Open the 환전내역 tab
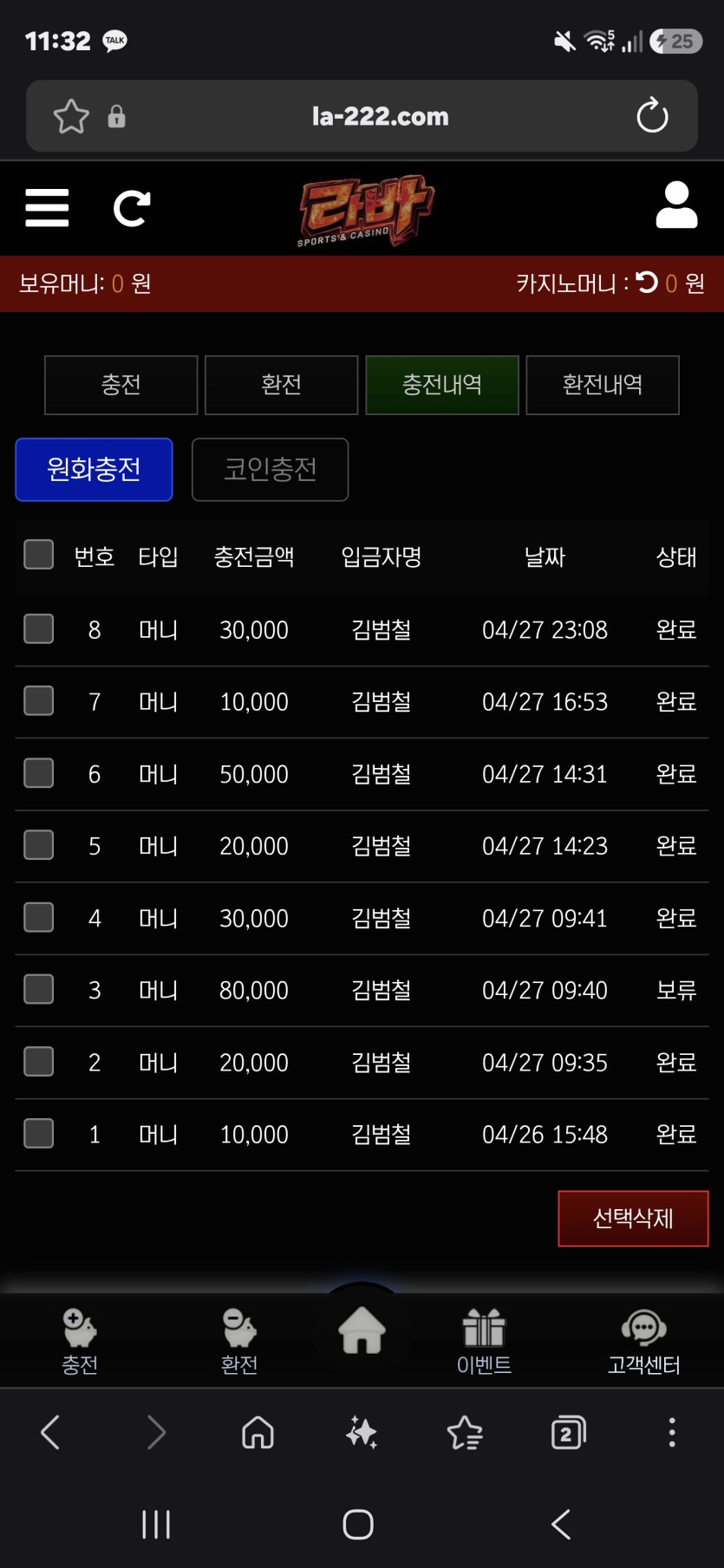The height and width of the screenshot is (1568, 724). (x=603, y=385)
